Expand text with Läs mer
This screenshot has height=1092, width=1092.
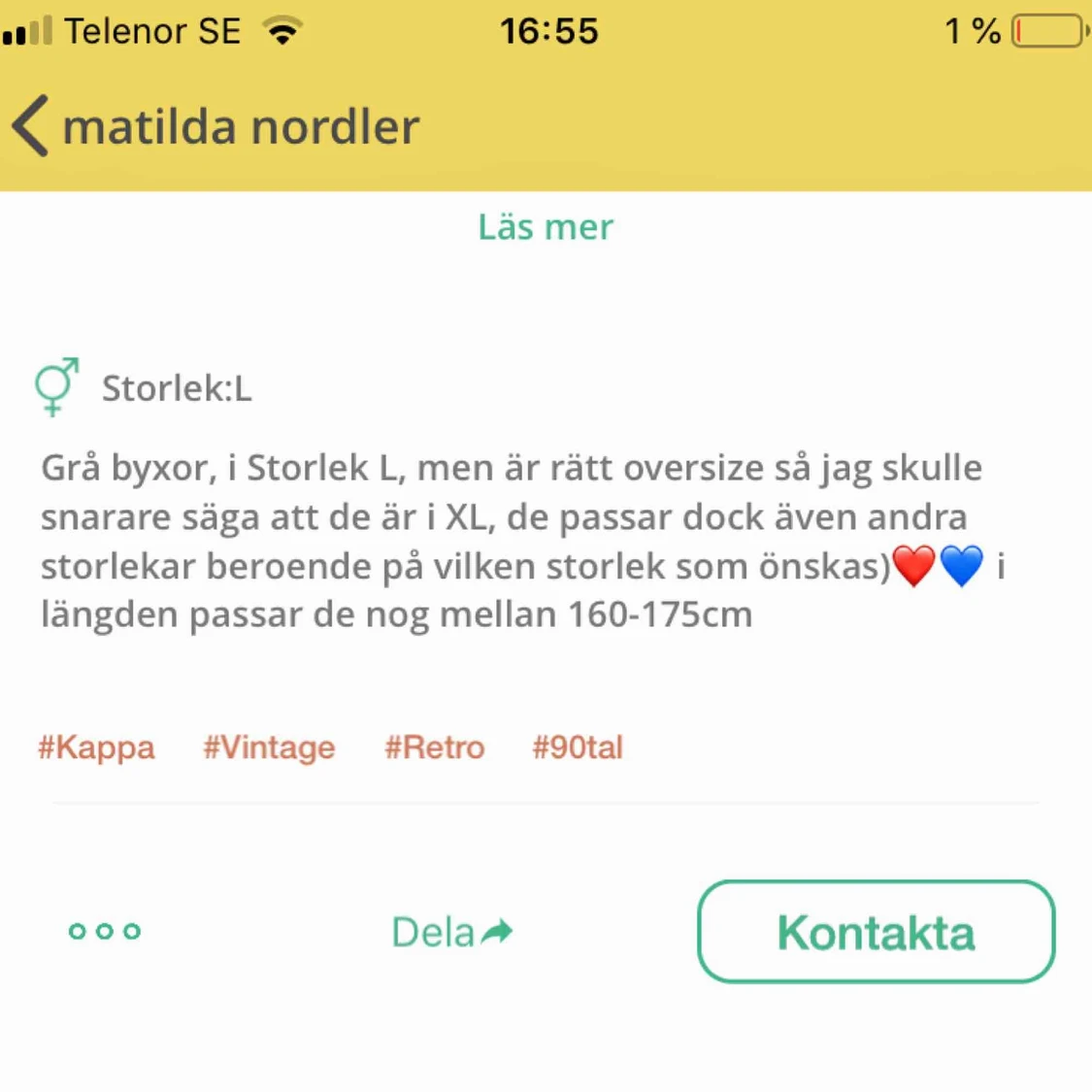(x=546, y=227)
